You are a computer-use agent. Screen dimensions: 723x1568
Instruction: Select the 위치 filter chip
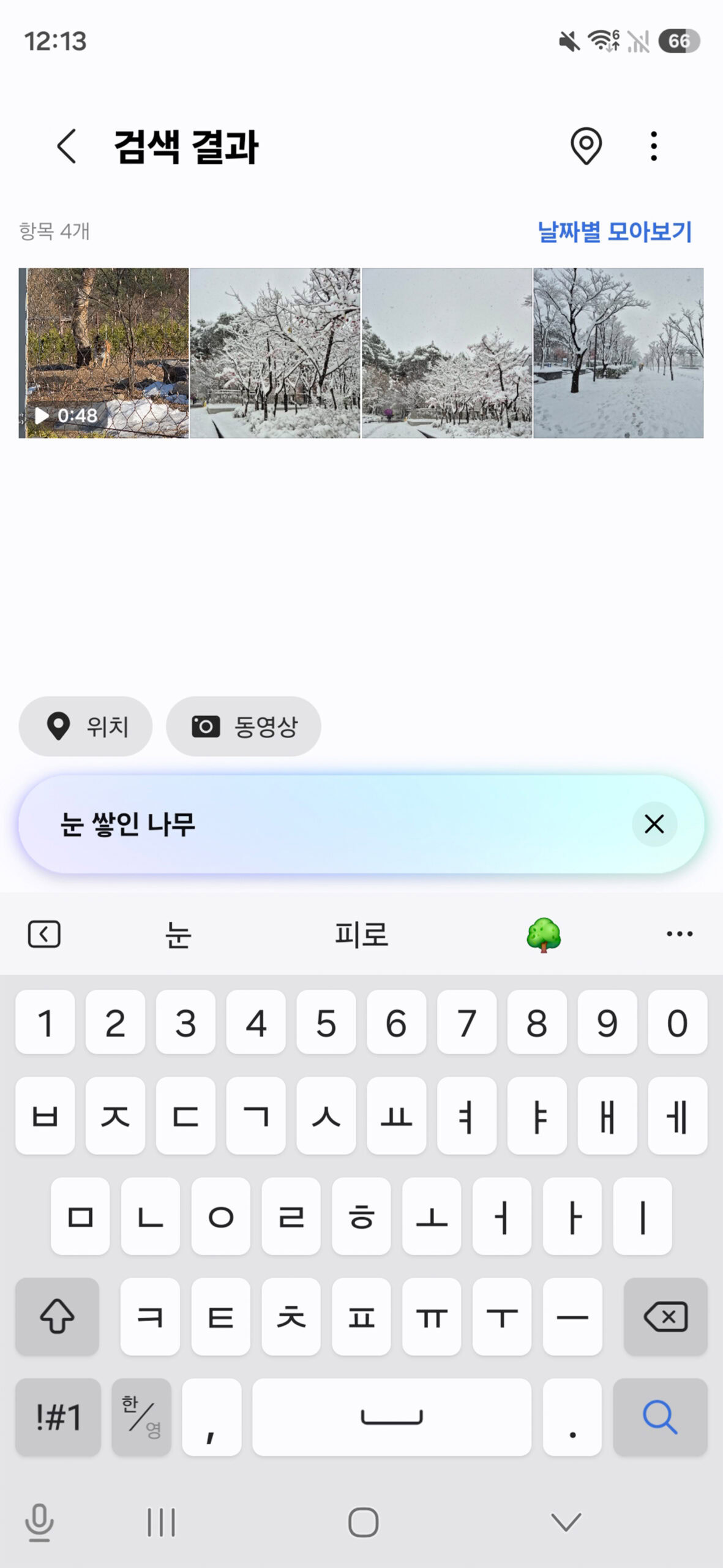[x=86, y=726]
